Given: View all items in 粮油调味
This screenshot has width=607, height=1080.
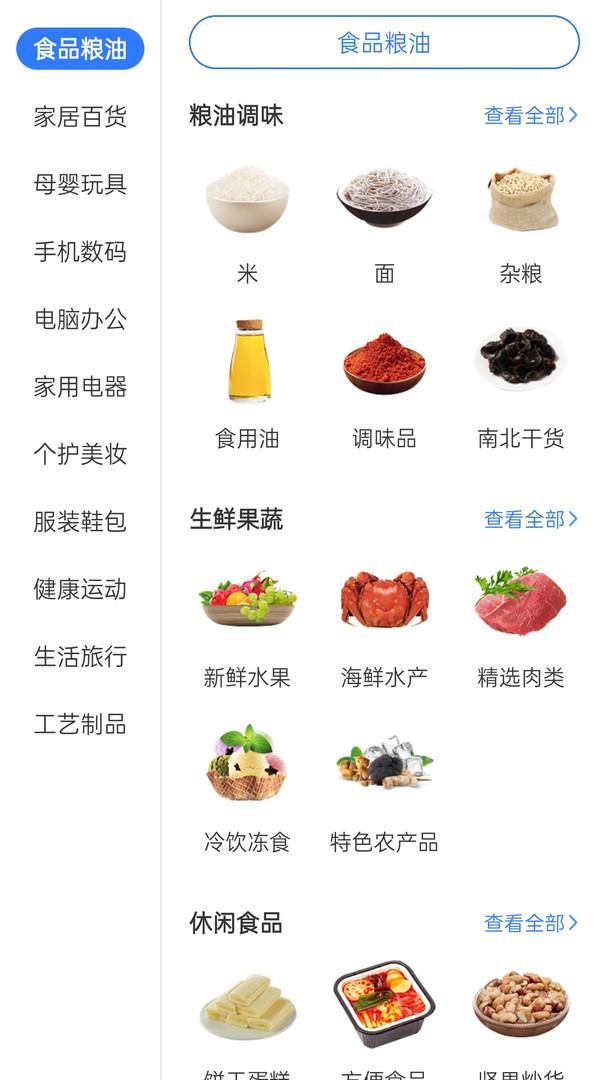Looking at the screenshot, I should pos(531,115).
